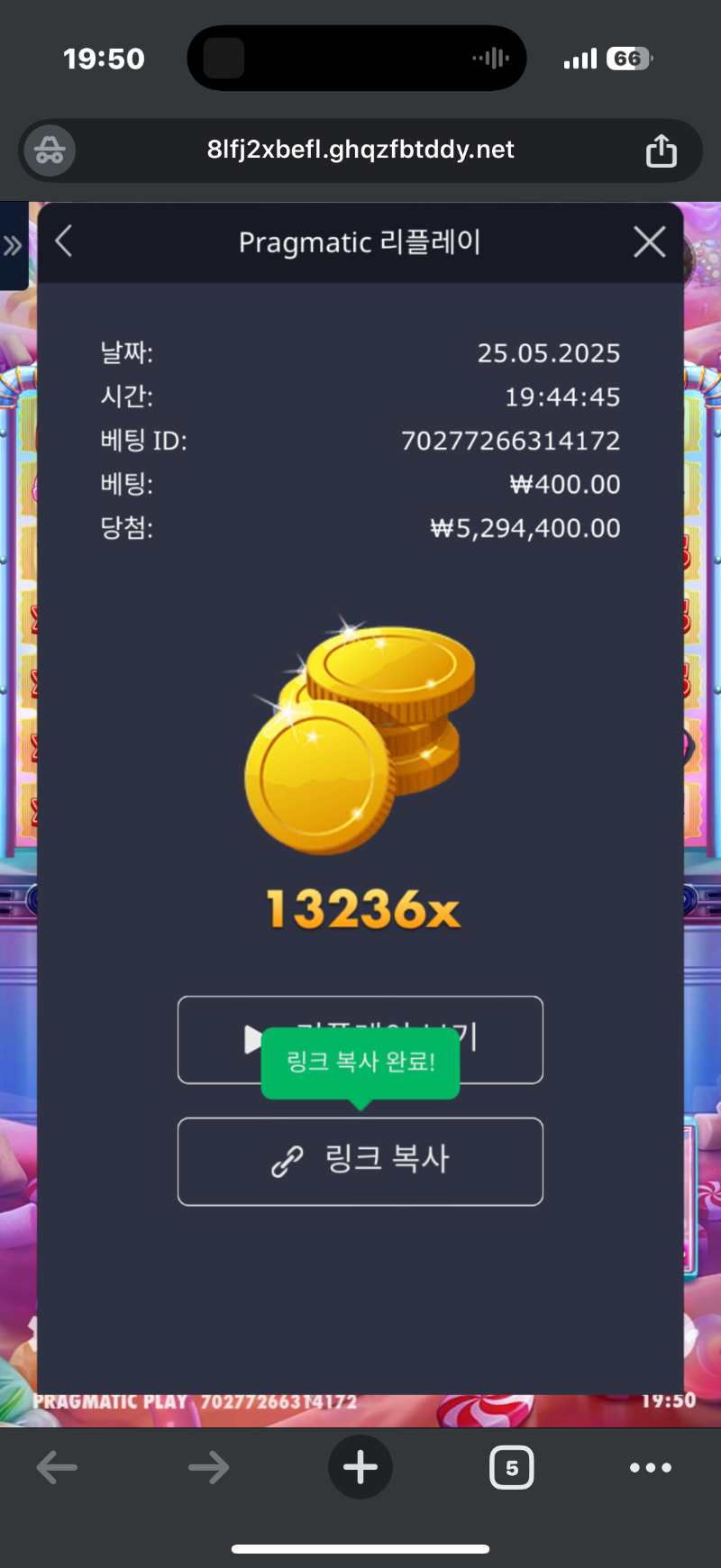Expand the side panel double-arrow

tap(13, 245)
